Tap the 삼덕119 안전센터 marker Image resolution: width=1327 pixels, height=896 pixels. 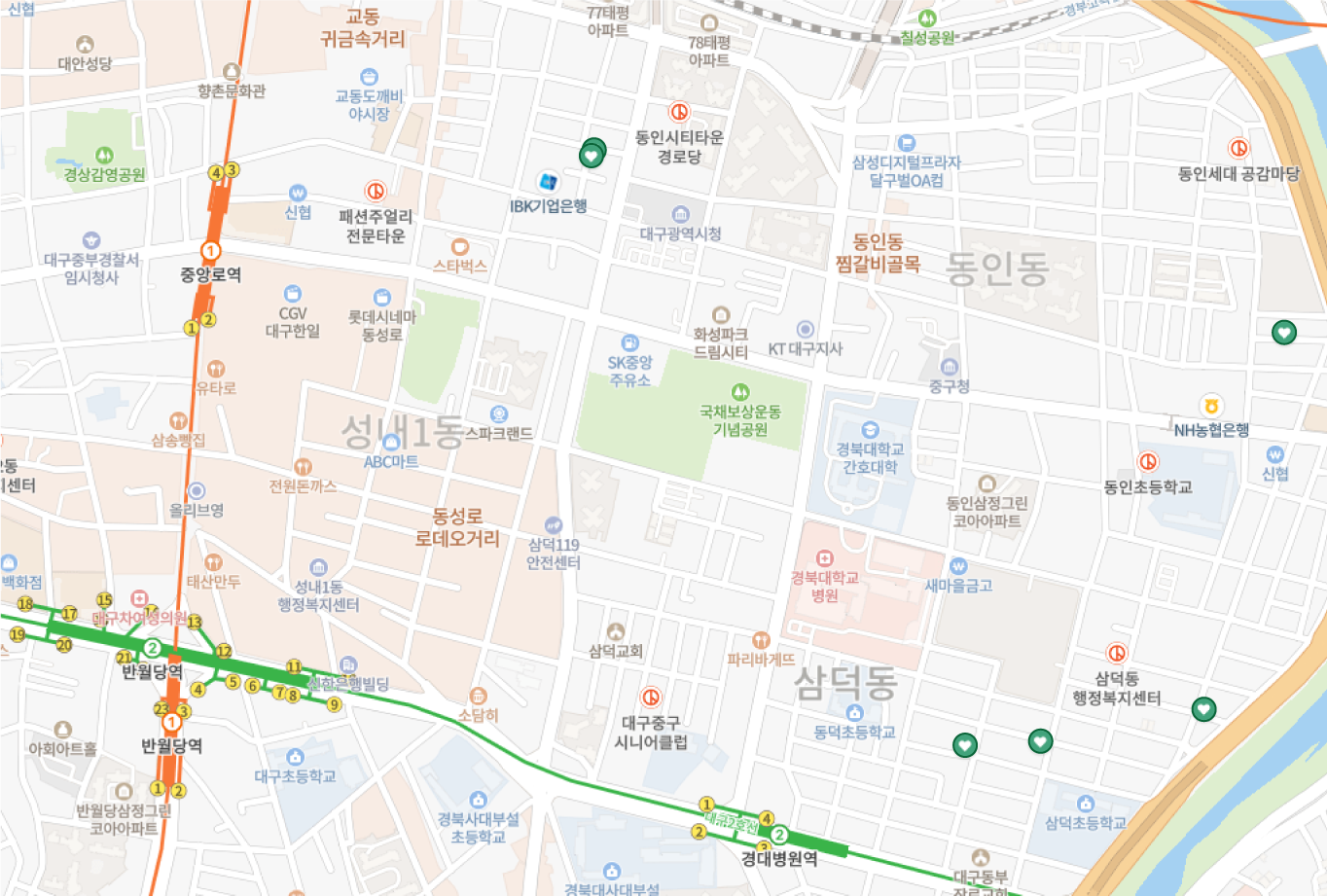tap(554, 525)
